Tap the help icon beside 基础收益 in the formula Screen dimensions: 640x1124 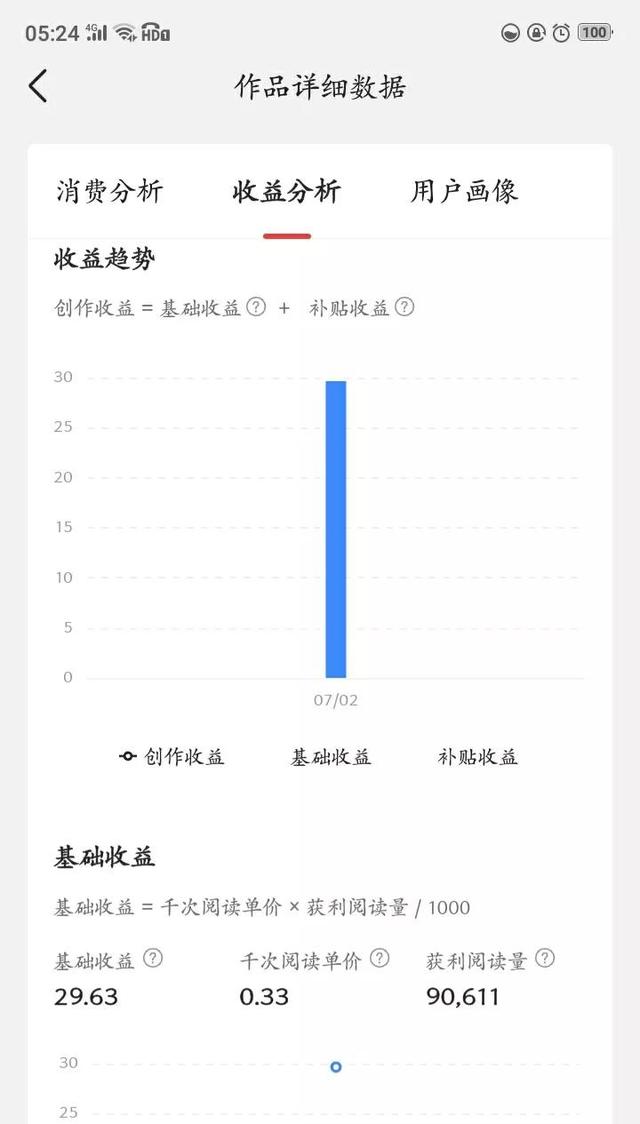(256, 307)
